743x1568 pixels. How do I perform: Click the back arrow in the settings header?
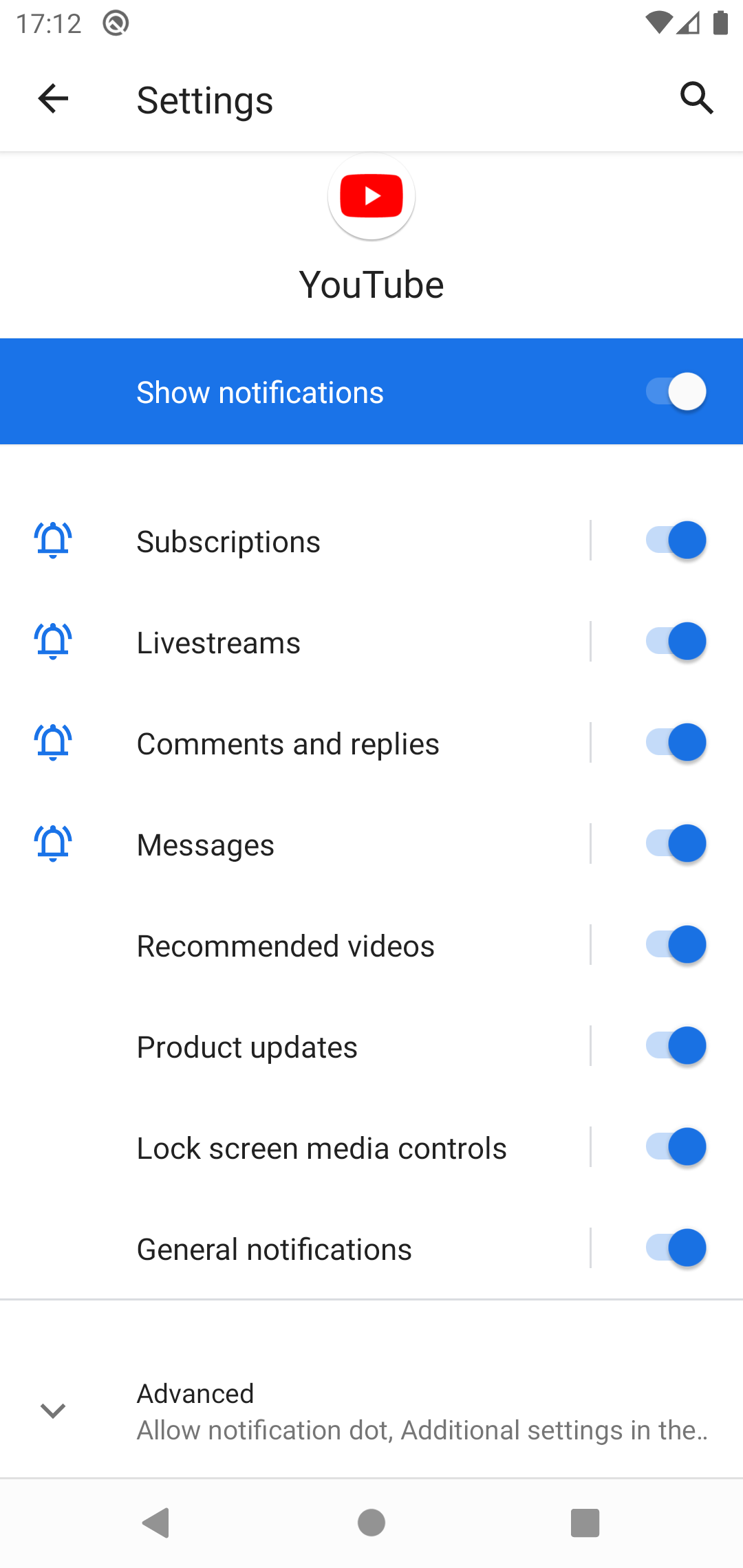click(x=52, y=99)
